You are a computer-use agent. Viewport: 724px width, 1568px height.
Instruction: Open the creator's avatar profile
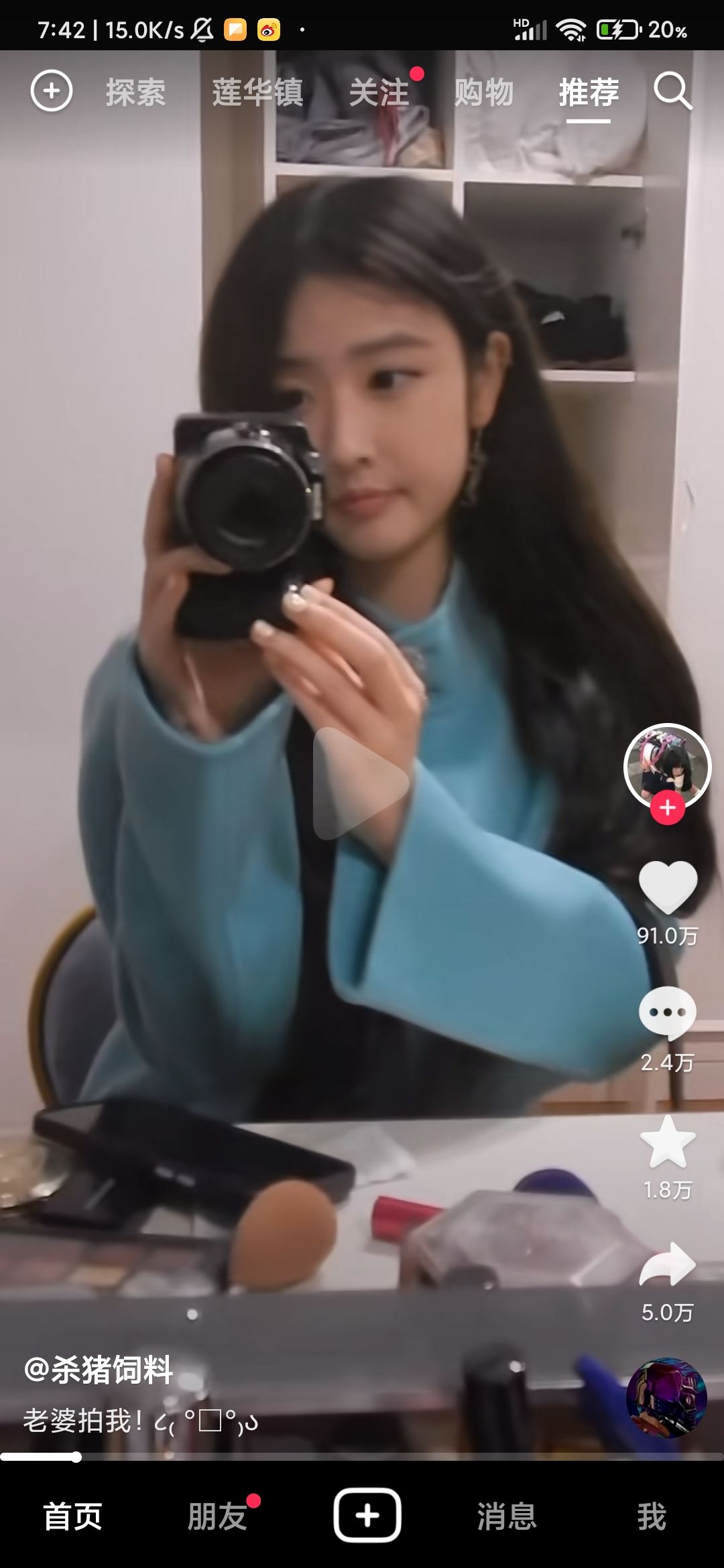[x=667, y=765]
